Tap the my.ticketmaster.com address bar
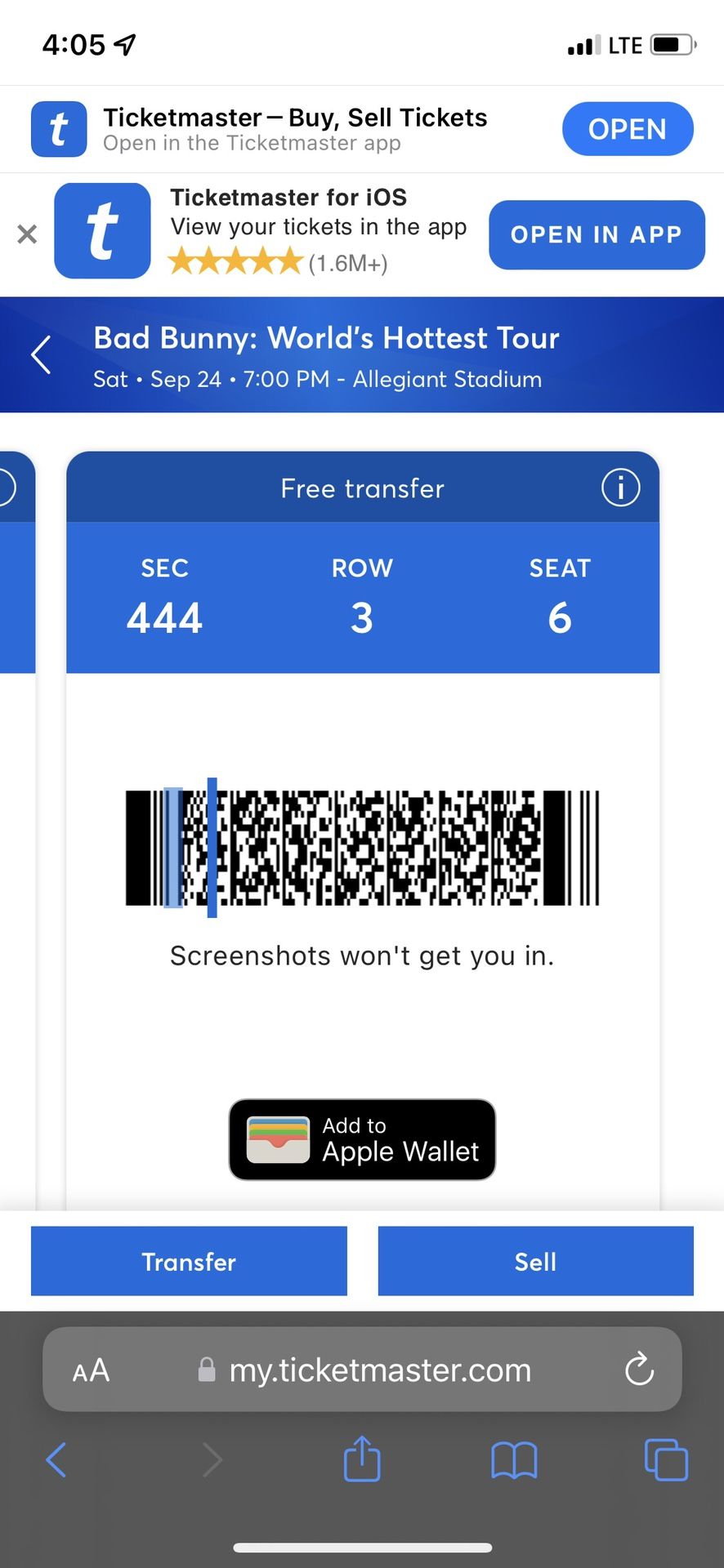This screenshot has height=1568, width=724. [380, 1370]
